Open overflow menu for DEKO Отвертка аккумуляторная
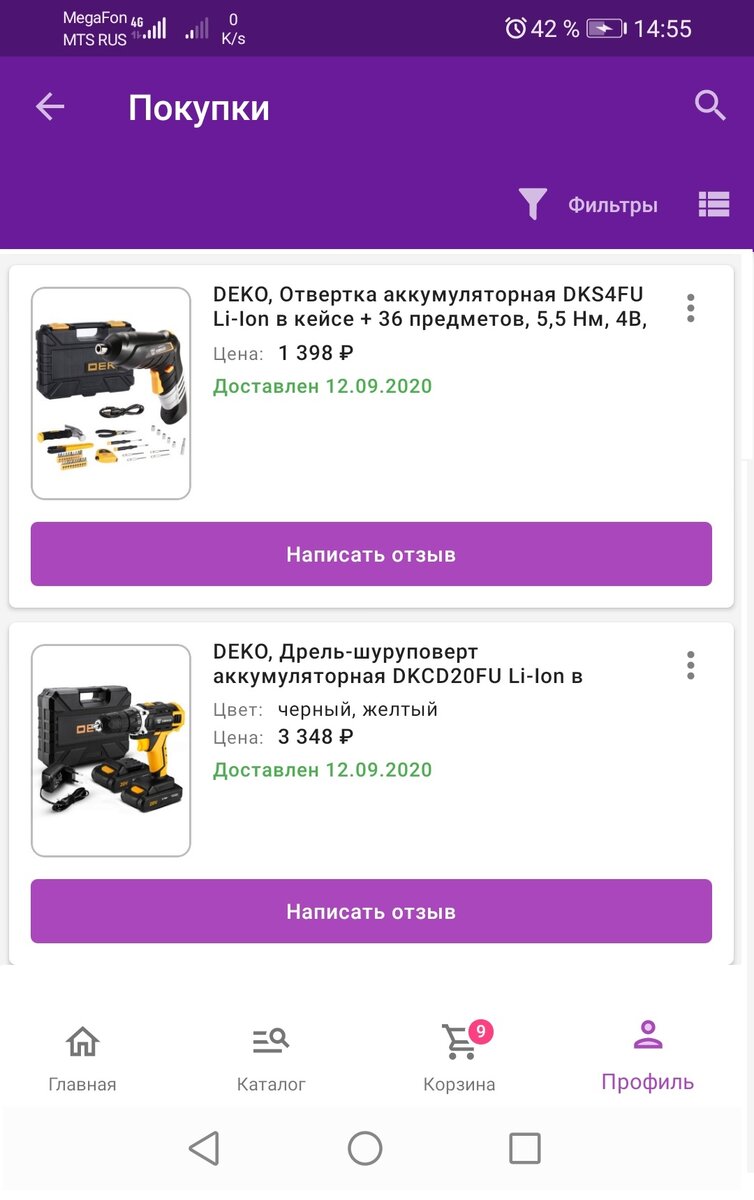 coord(690,308)
